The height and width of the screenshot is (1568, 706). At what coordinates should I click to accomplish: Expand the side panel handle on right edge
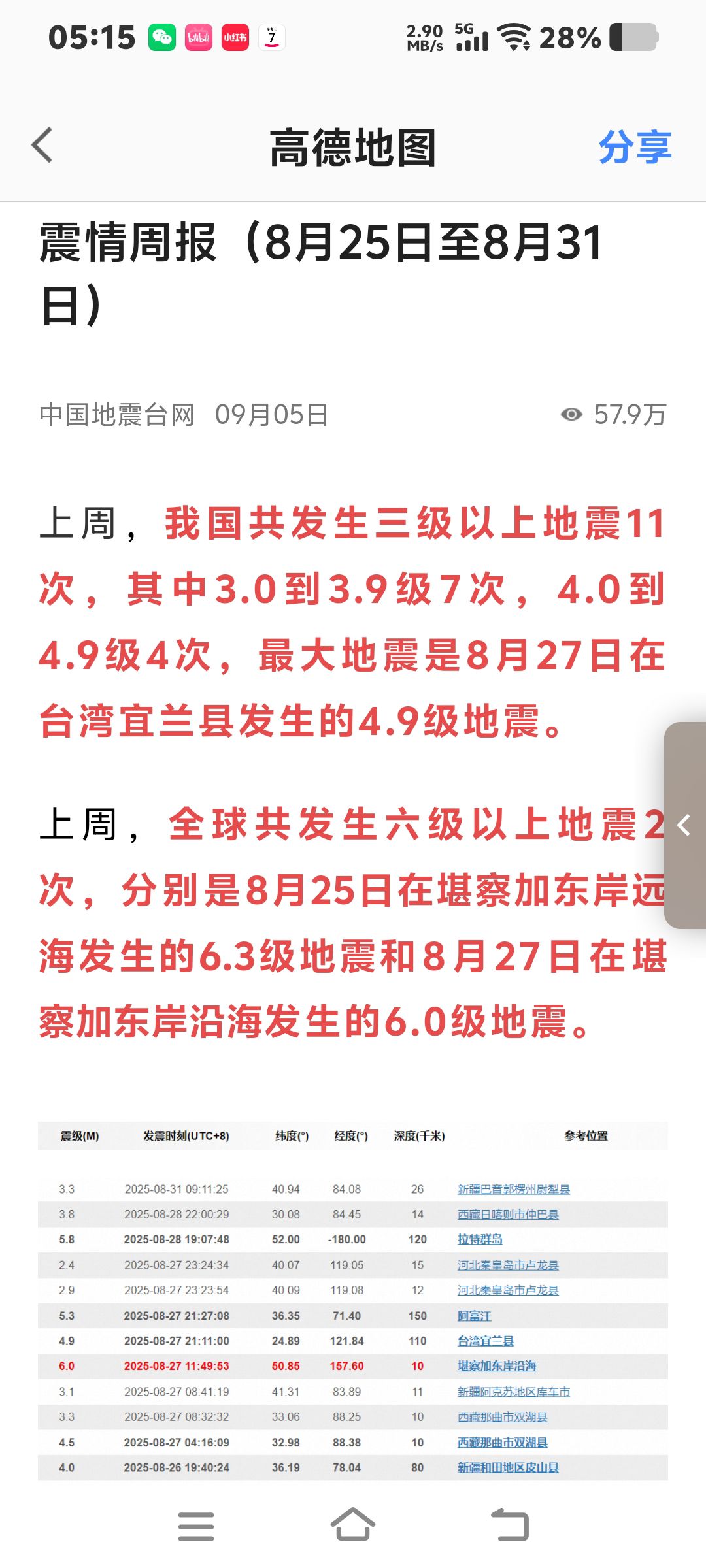coord(685,825)
